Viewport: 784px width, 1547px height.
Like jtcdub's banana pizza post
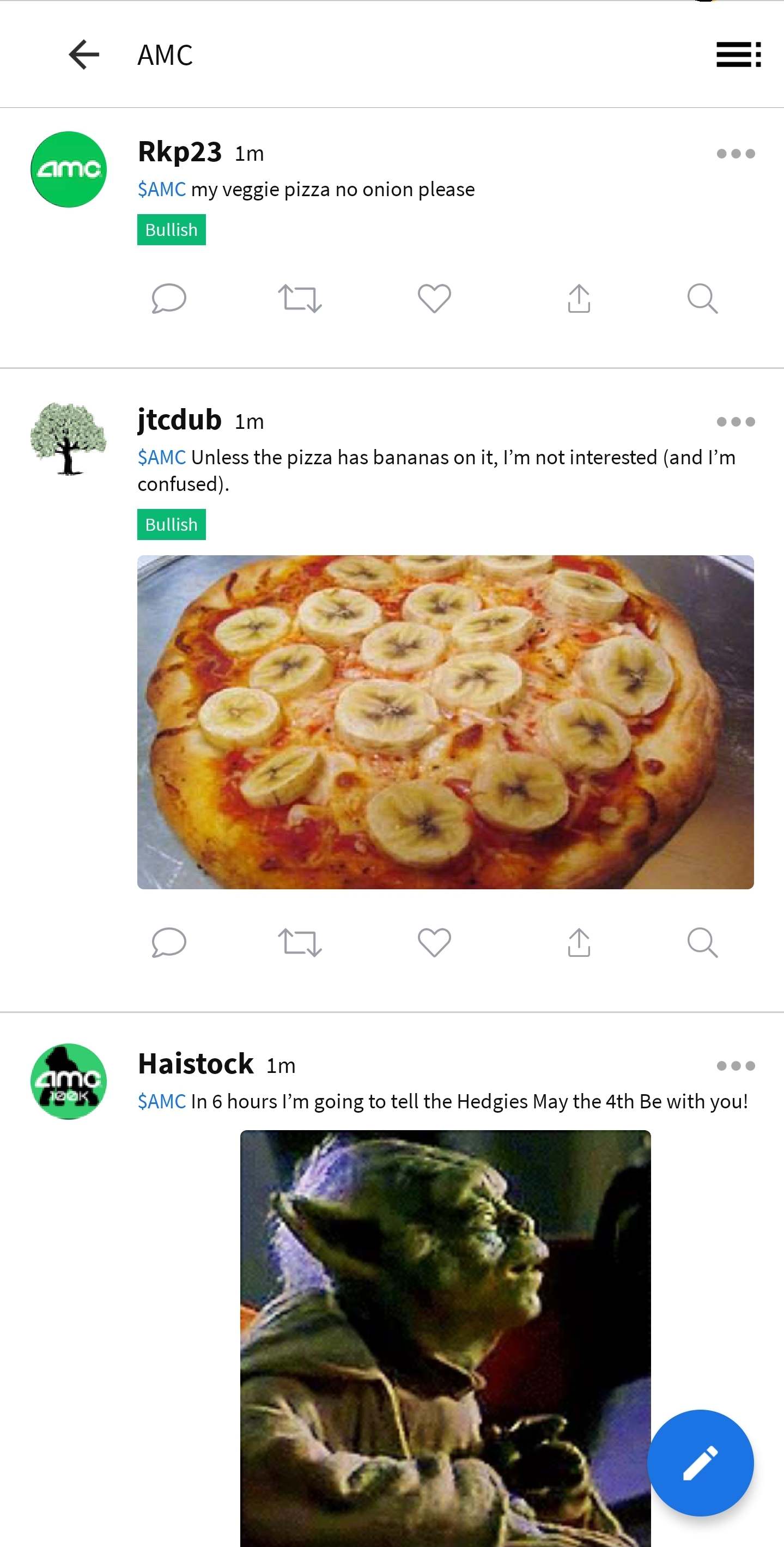434,942
